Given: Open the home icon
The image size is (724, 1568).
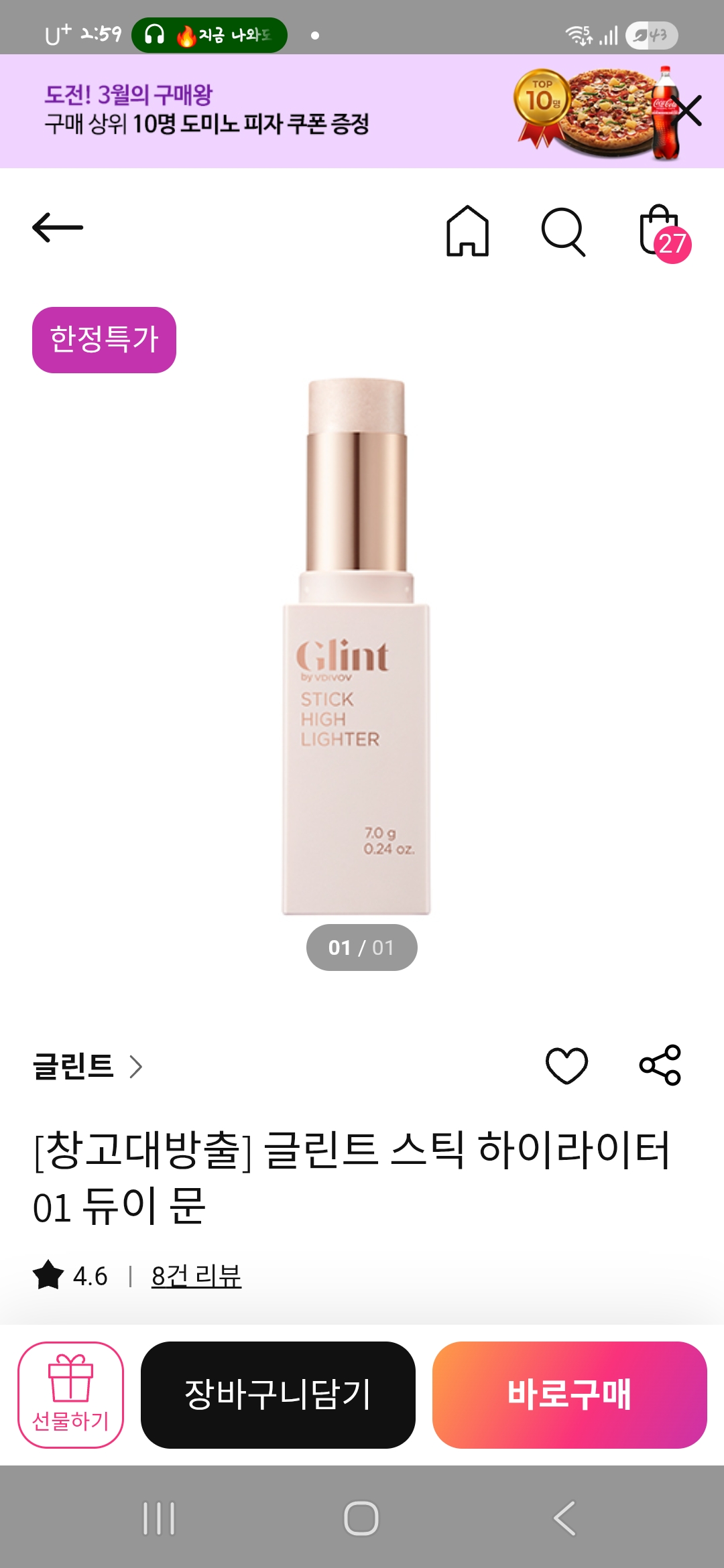Looking at the screenshot, I should click(467, 231).
